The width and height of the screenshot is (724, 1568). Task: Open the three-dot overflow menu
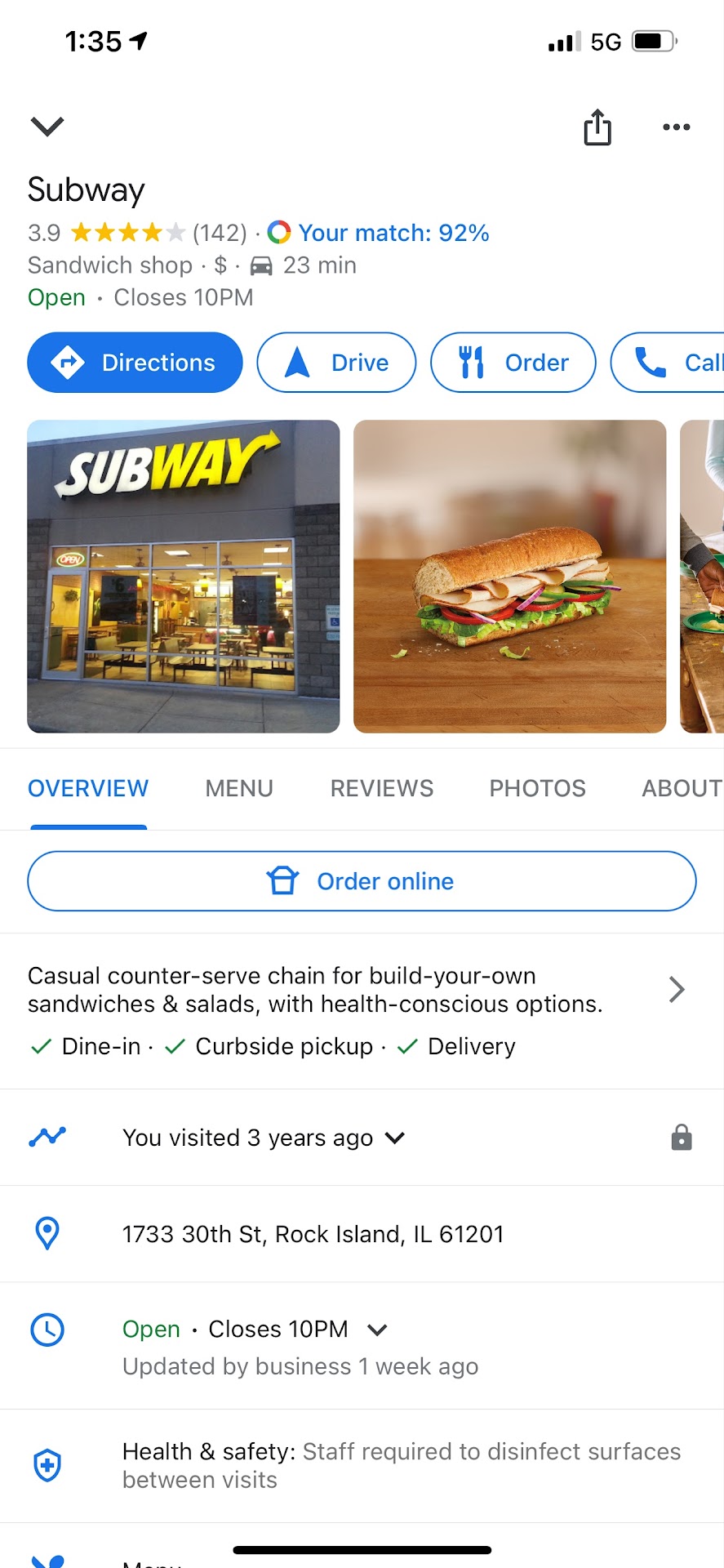[x=676, y=127]
